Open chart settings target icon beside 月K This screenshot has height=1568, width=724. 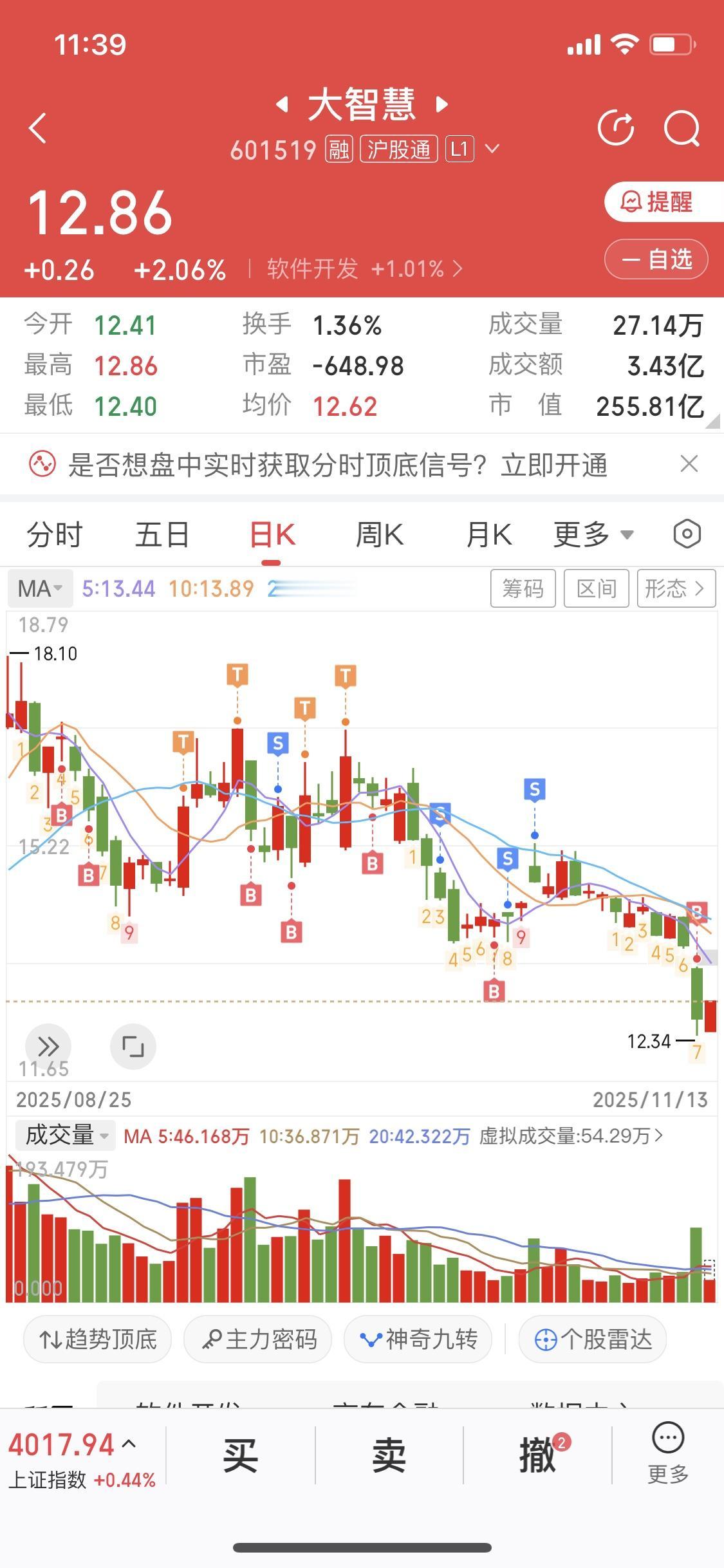[687, 534]
